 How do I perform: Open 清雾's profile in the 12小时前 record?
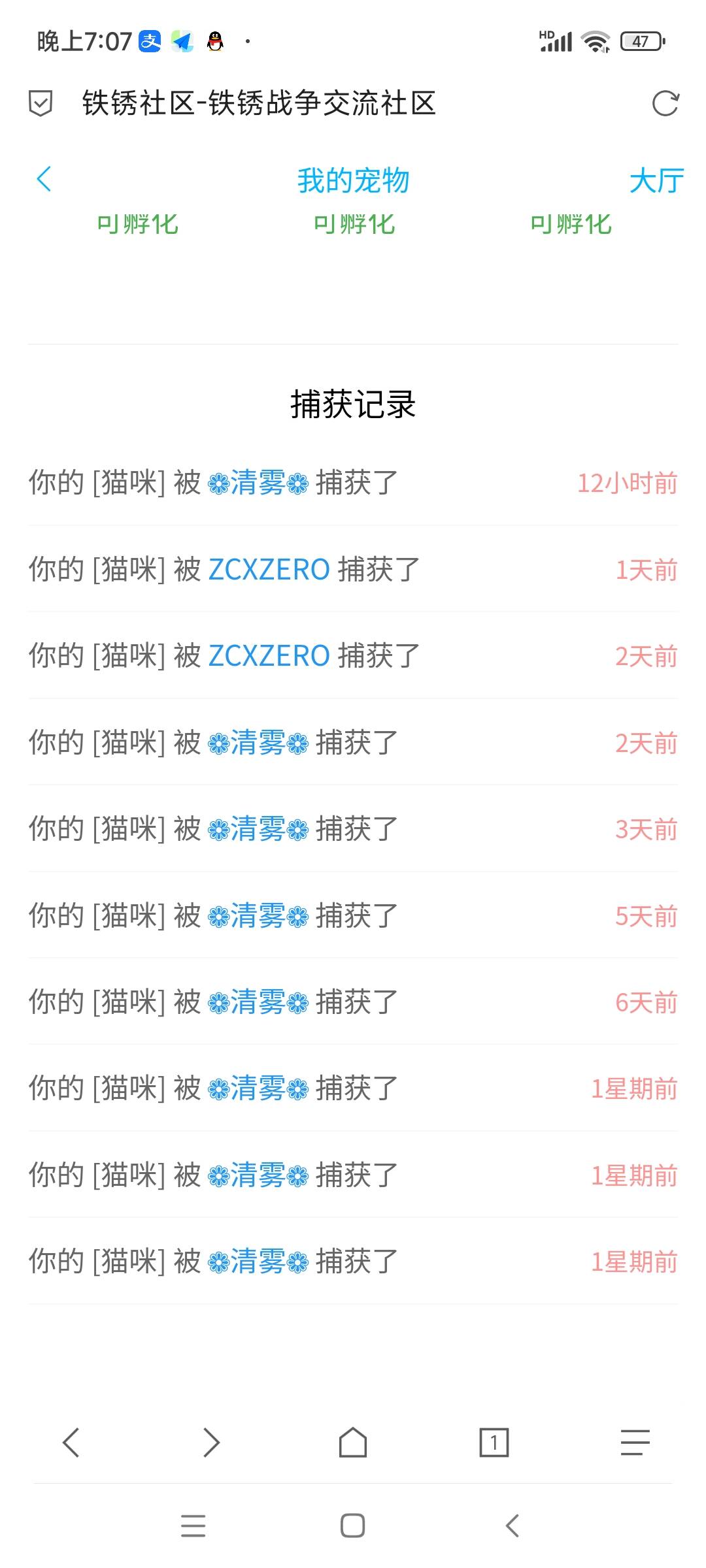pos(258,483)
